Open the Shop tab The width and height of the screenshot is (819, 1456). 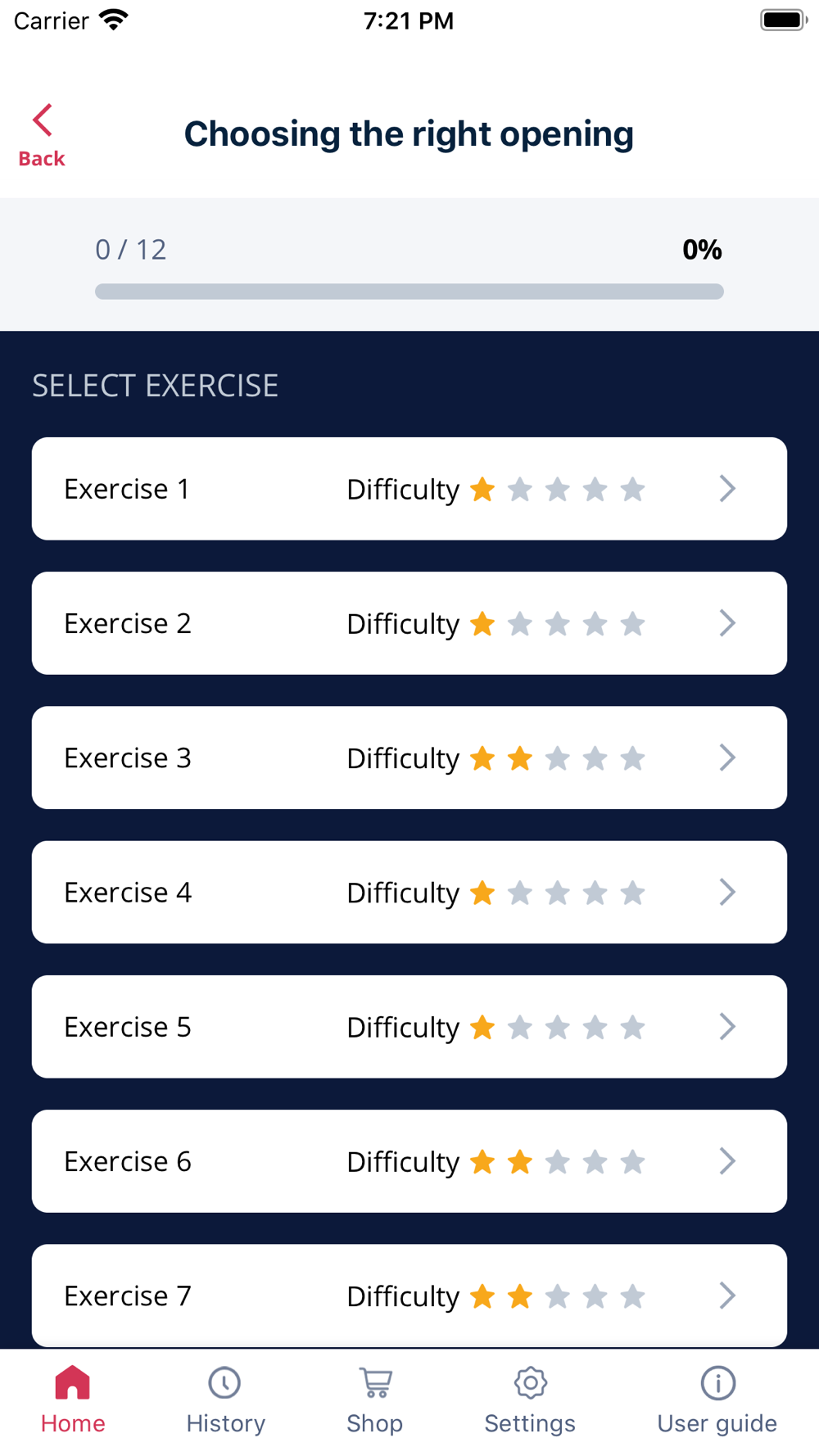tap(375, 1400)
